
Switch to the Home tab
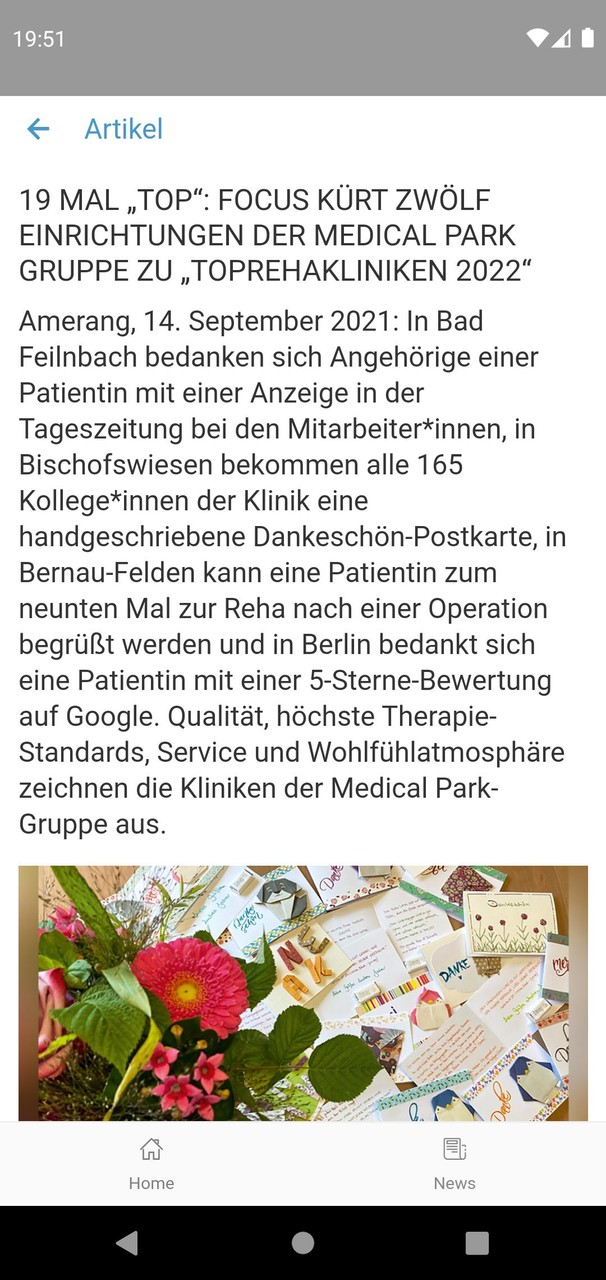(x=151, y=1163)
